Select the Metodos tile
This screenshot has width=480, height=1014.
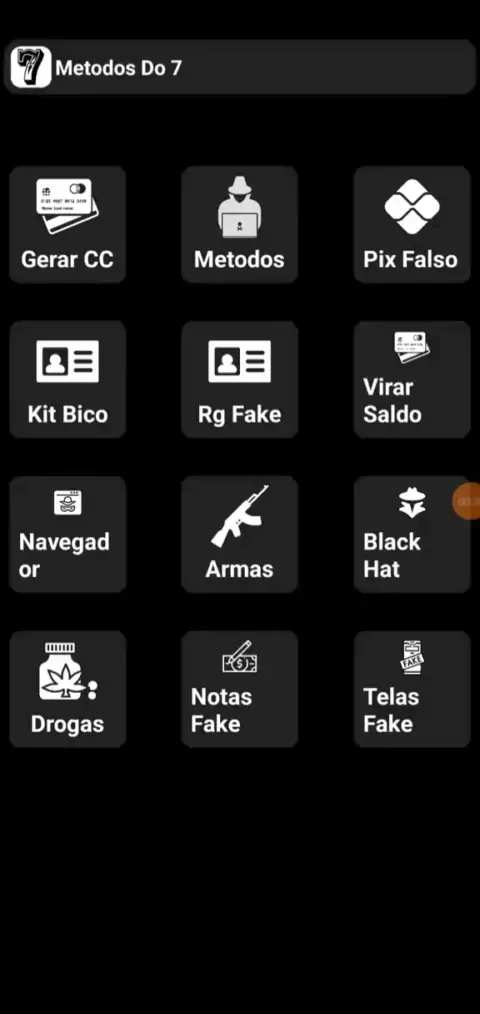pos(239,224)
